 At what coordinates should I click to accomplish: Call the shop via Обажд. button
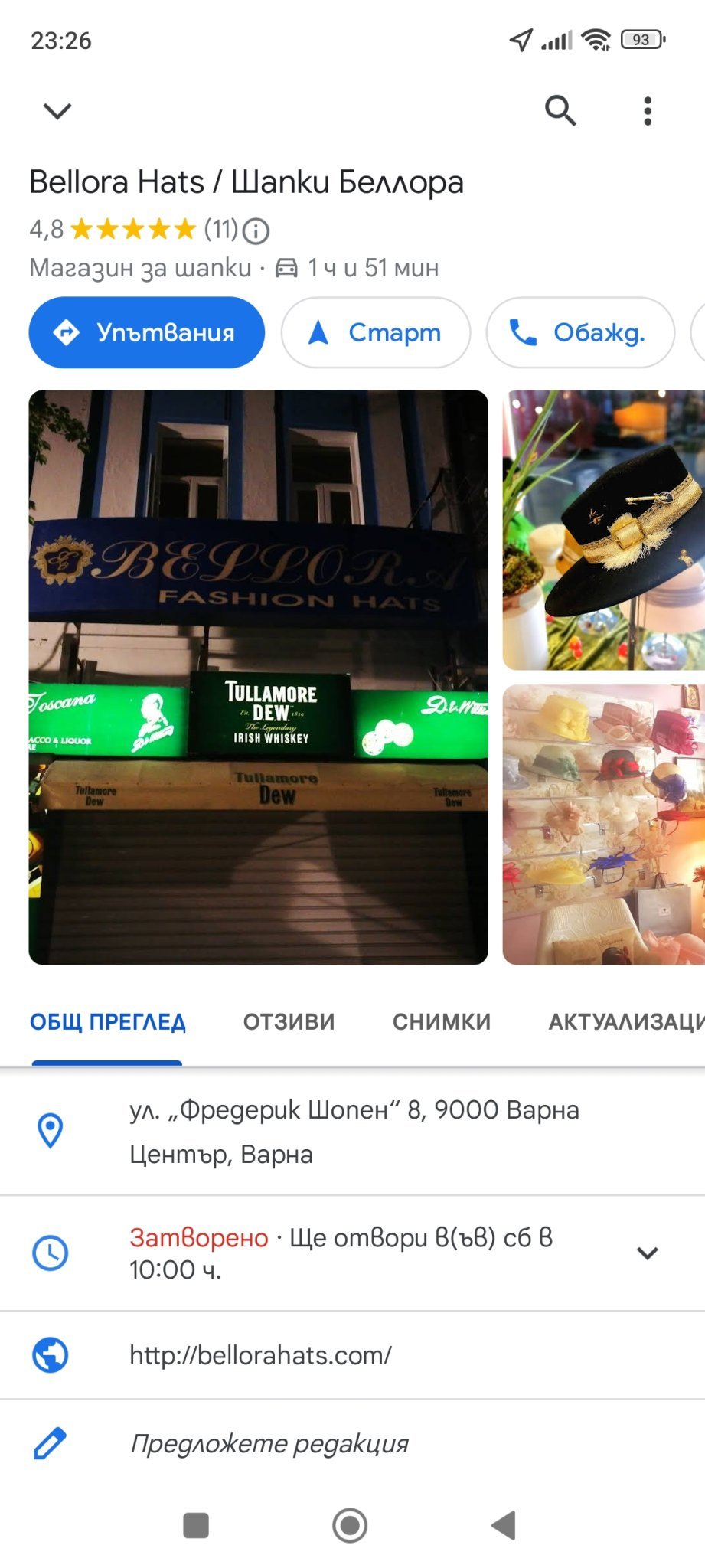(580, 332)
